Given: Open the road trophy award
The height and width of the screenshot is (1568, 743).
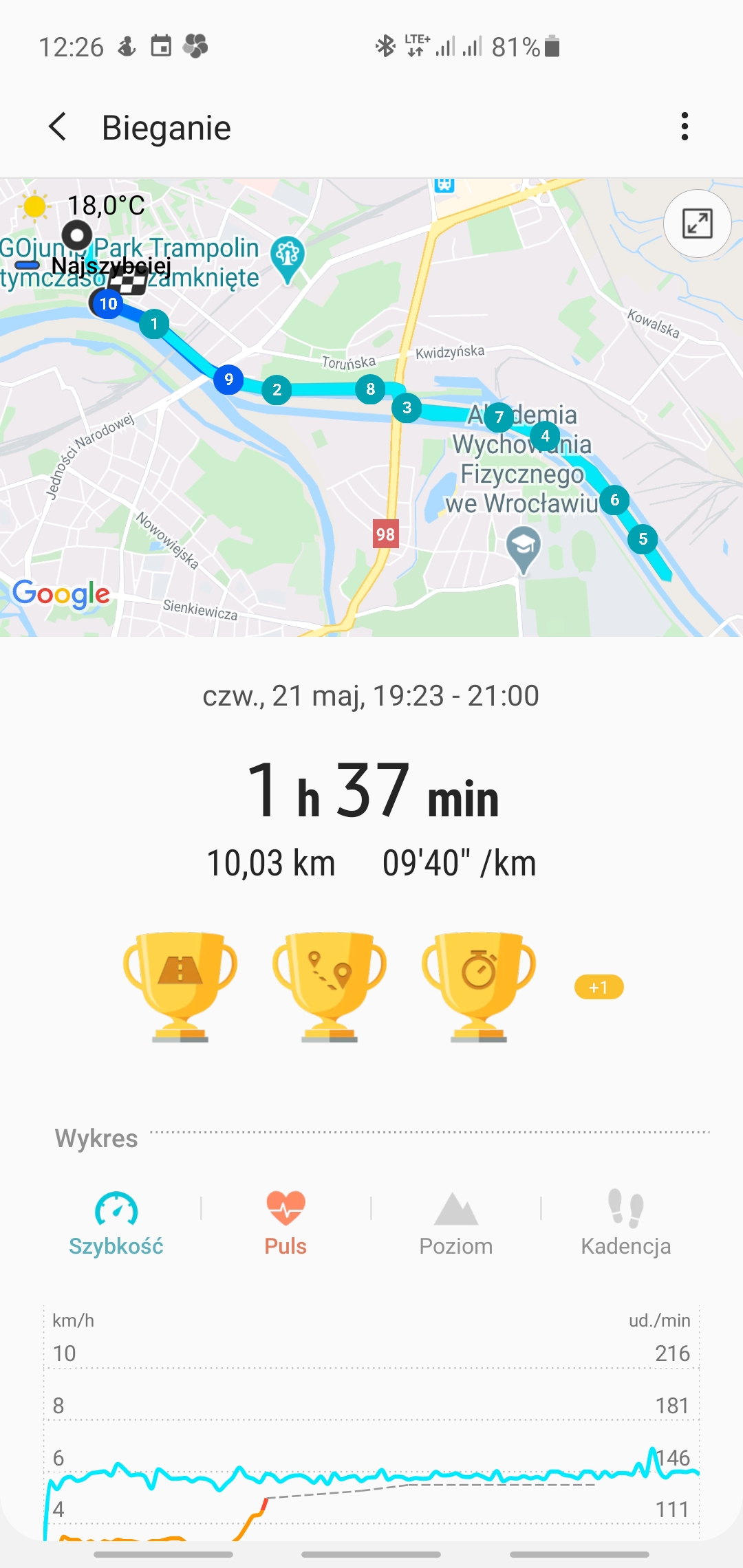Looking at the screenshot, I should pos(180,986).
